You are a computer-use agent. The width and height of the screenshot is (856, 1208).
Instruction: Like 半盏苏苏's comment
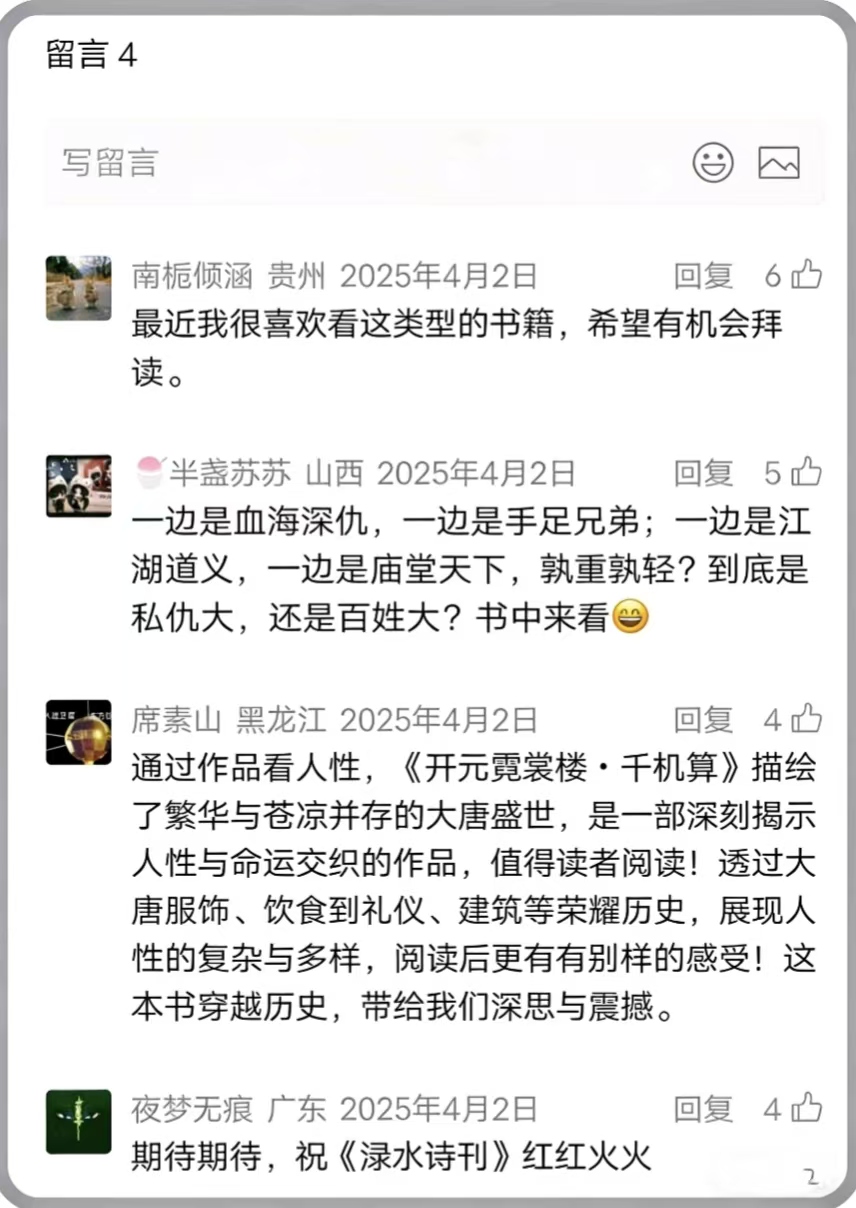(806, 471)
